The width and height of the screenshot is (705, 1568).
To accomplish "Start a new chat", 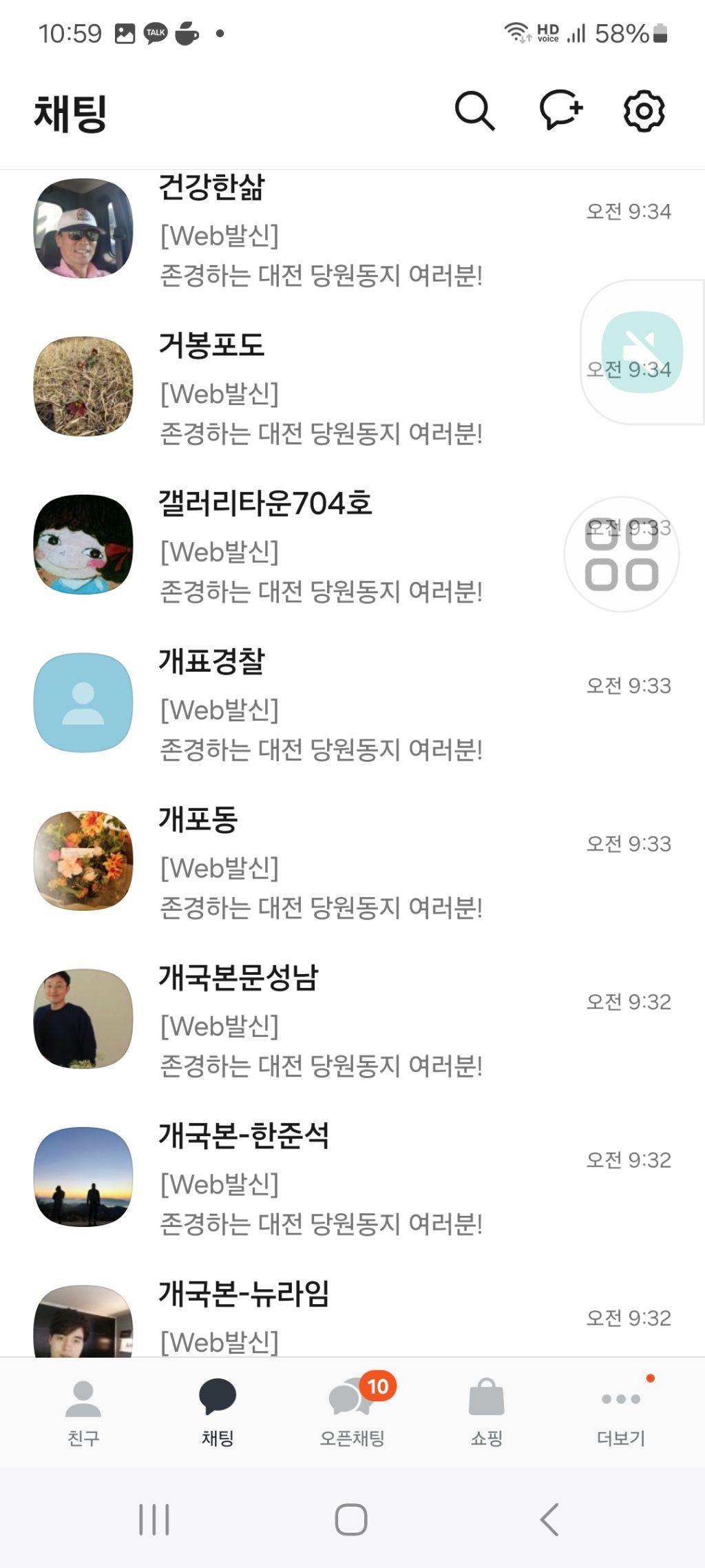I will (x=560, y=110).
